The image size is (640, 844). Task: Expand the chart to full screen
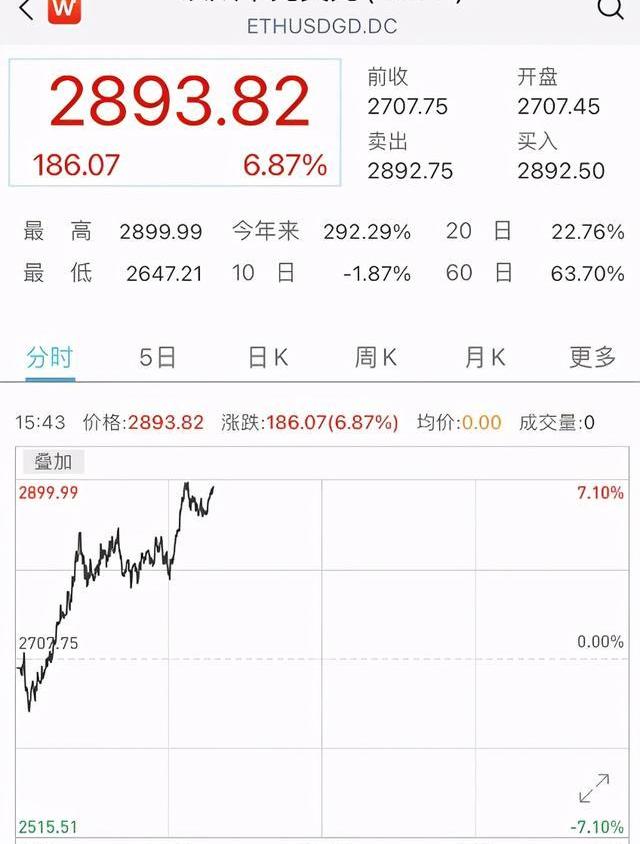click(594, 788)
